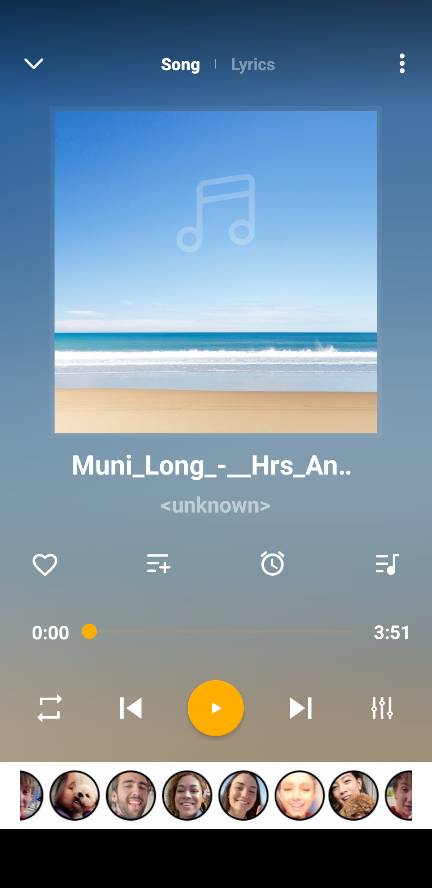Tap the seek bar's orange handle
The width and height of the screenshot is (432, 888).
89,632
